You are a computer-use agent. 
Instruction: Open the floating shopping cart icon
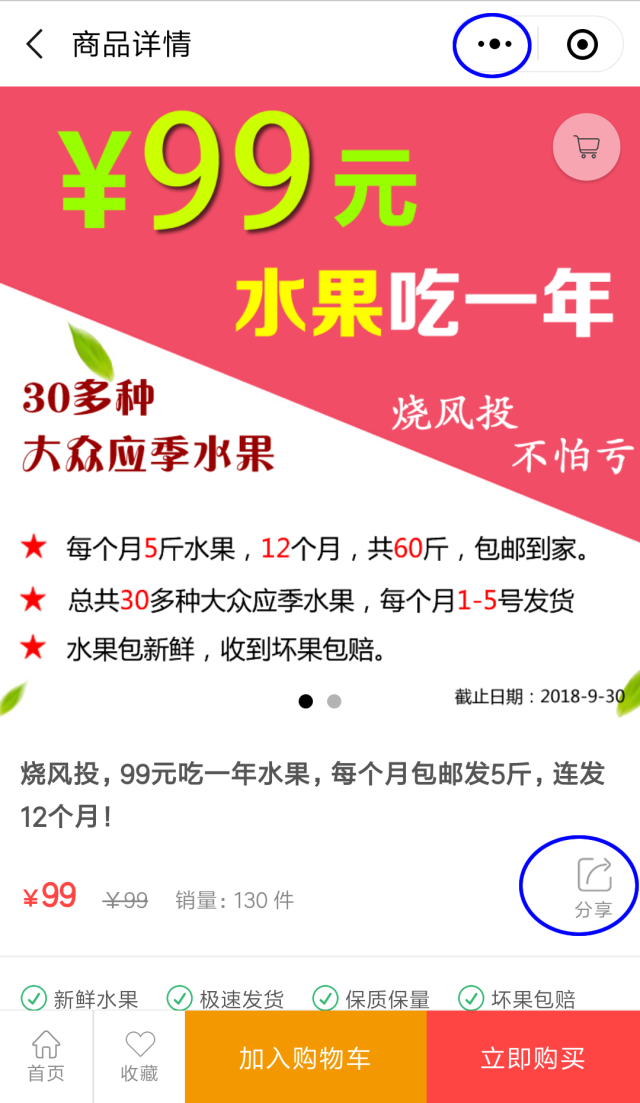click(x=587, y=147)
